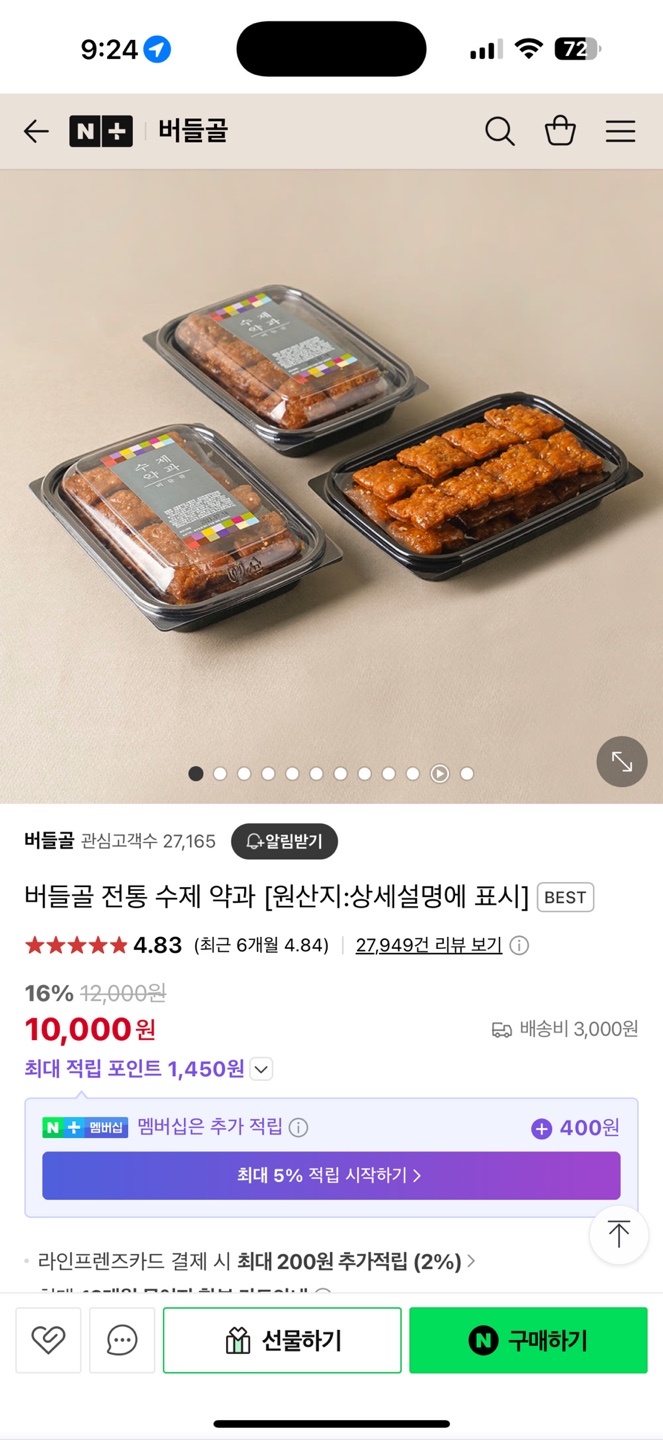Start 최대 5% 적립 시작하기

(x=331, y=1176)
